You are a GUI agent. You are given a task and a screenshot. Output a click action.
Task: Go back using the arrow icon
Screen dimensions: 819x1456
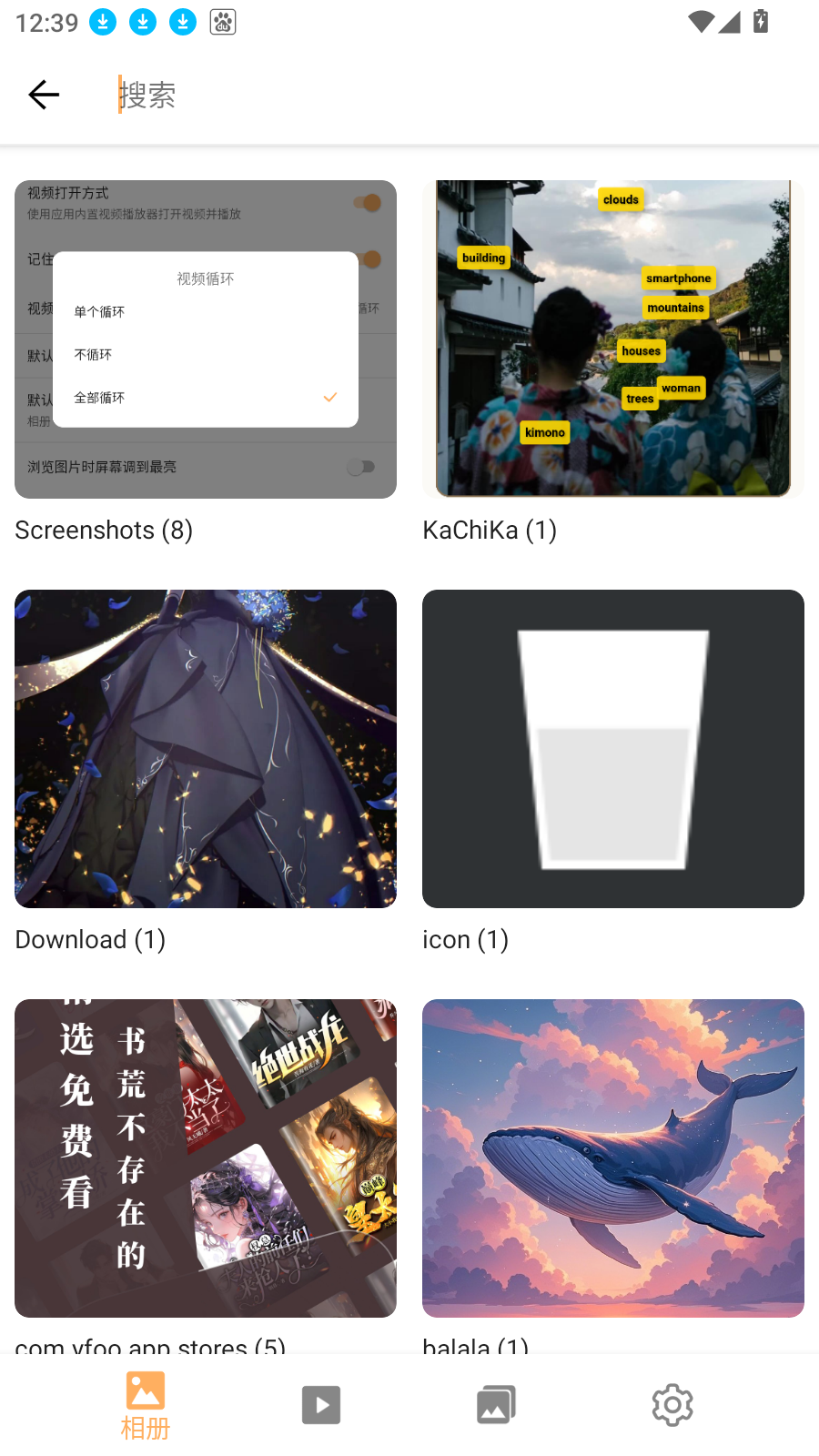pyautogui.click(x=44, y=95)
